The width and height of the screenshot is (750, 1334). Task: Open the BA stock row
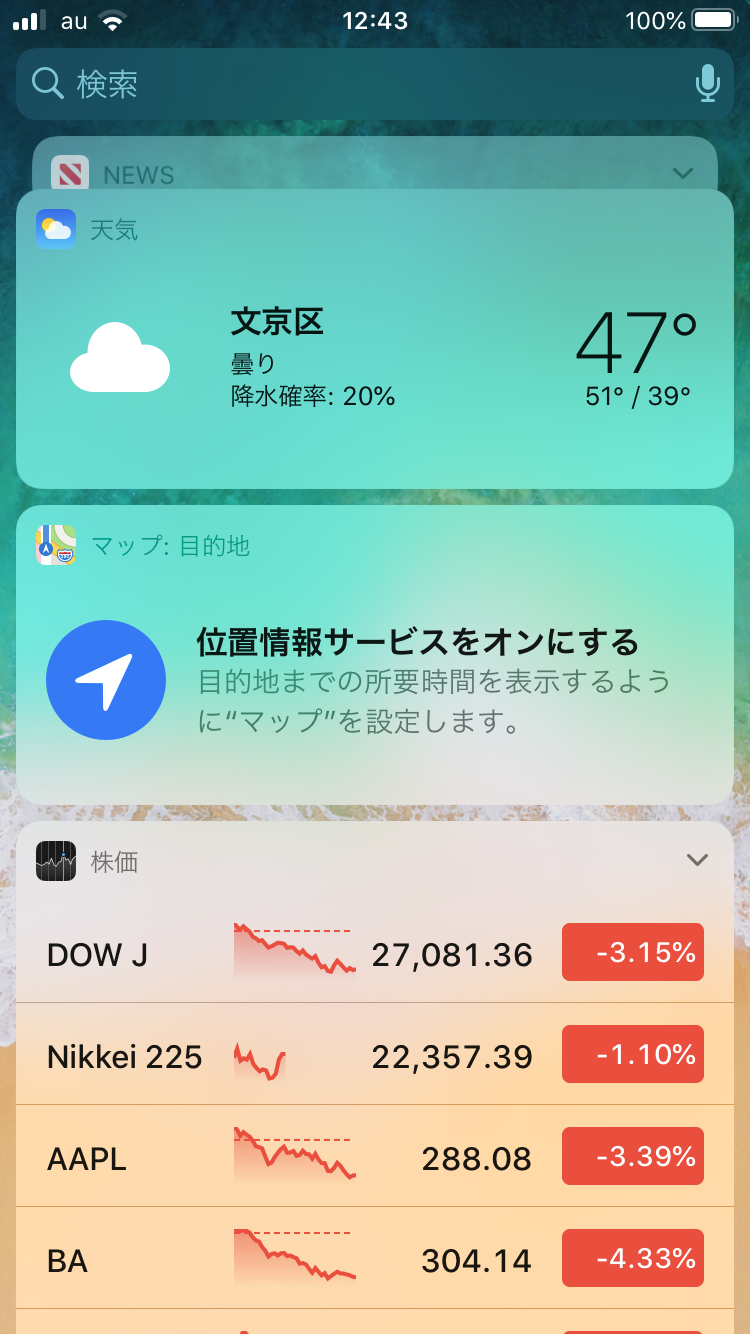coord(290,1261)
